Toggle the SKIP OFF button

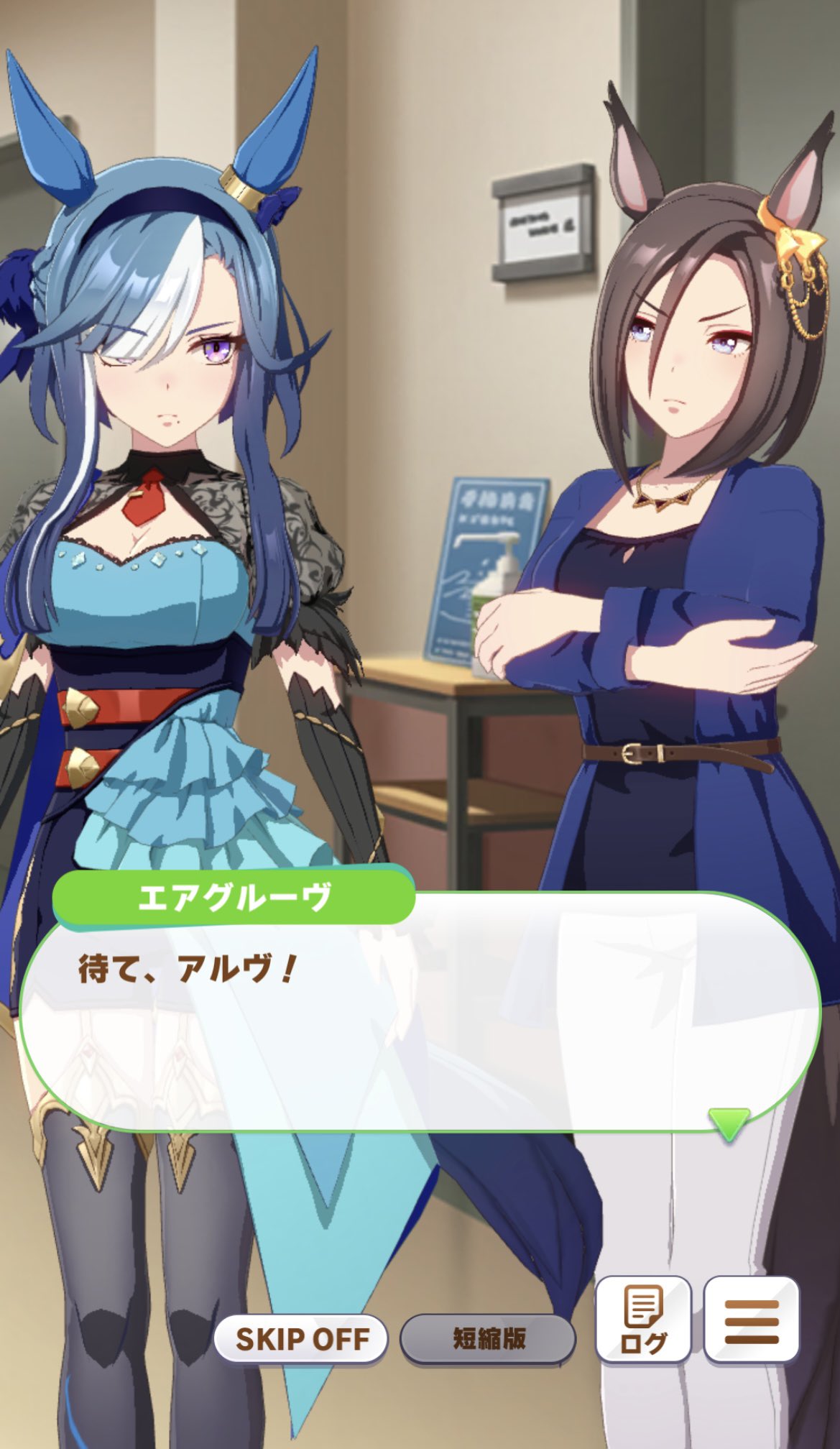301,1338
